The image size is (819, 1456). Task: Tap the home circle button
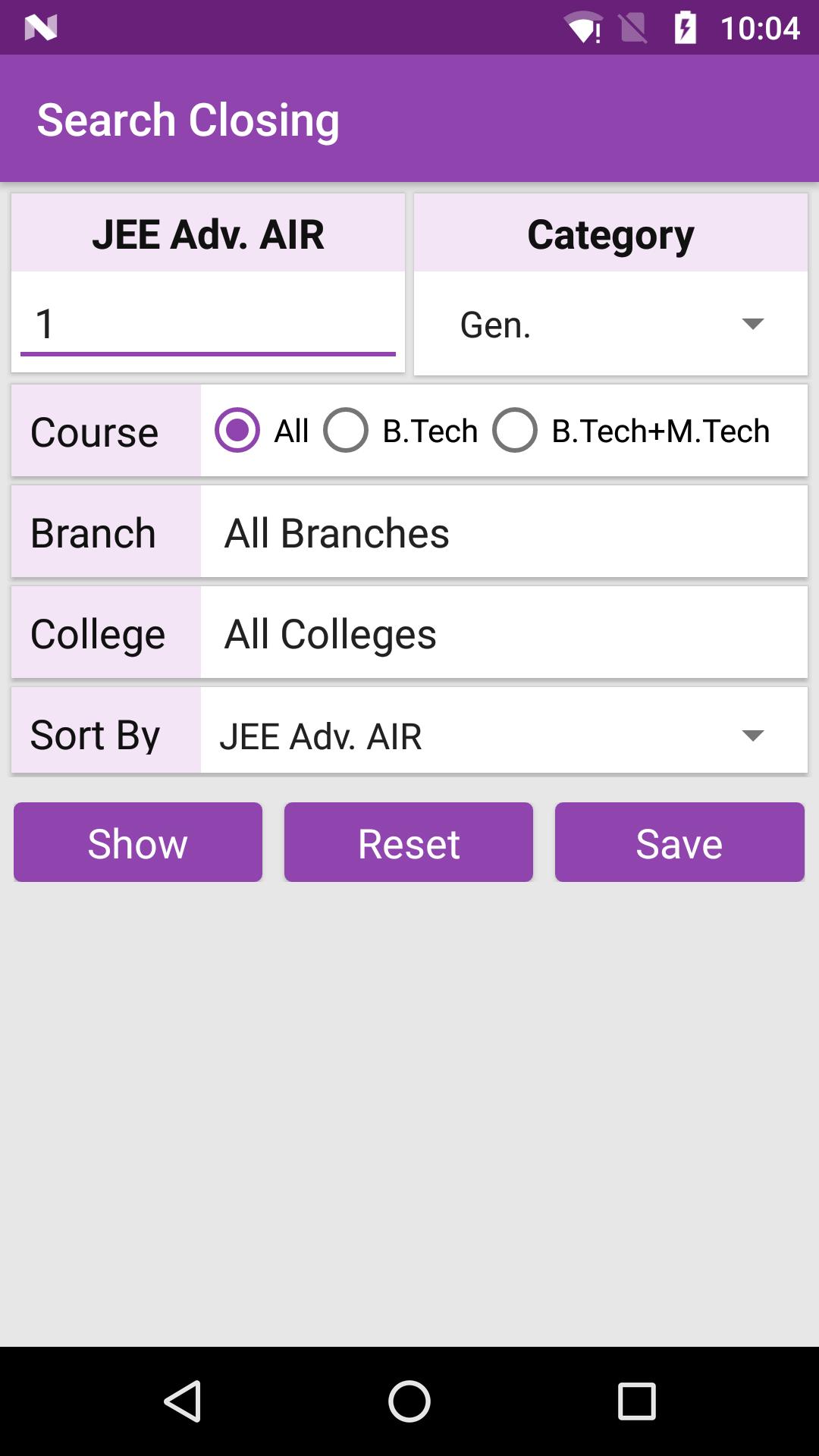click(409, 1401)
